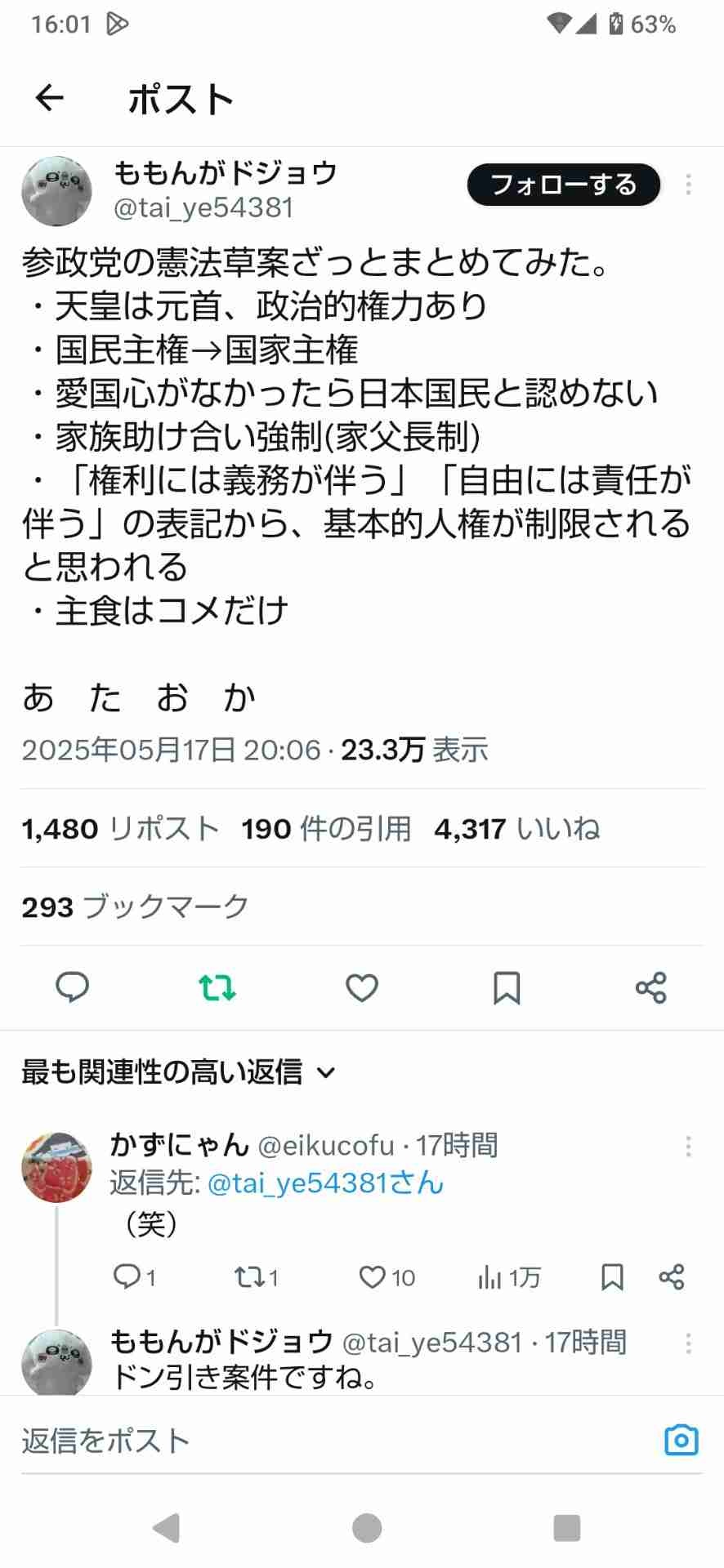Open ももんがドジョウ's profile picture on main post

point(56,191)
